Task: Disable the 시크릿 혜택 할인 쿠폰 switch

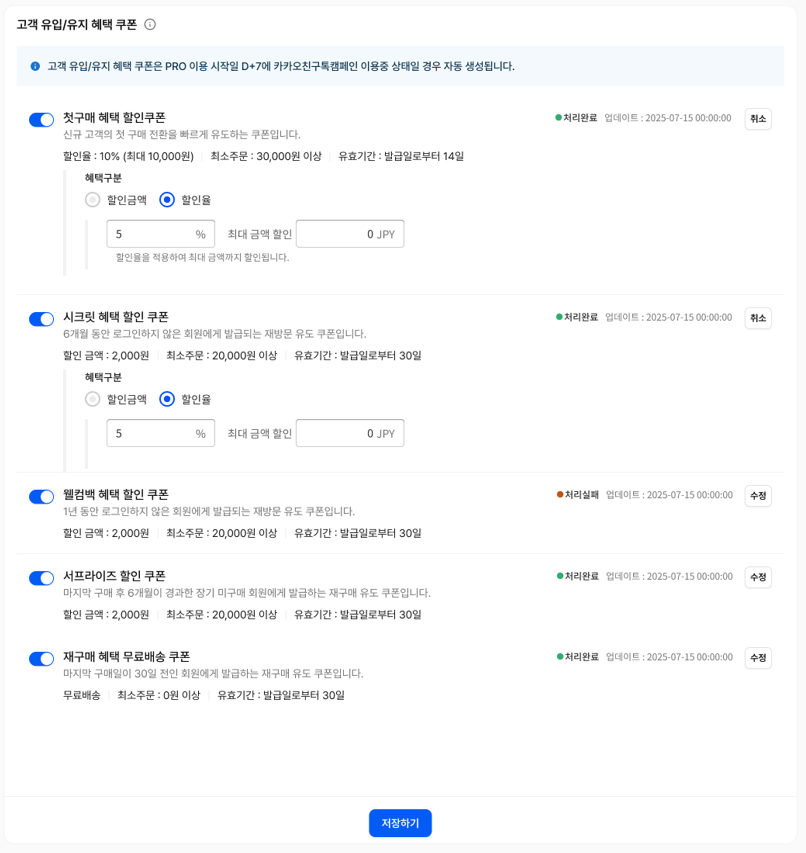Action: coord(41,319)
